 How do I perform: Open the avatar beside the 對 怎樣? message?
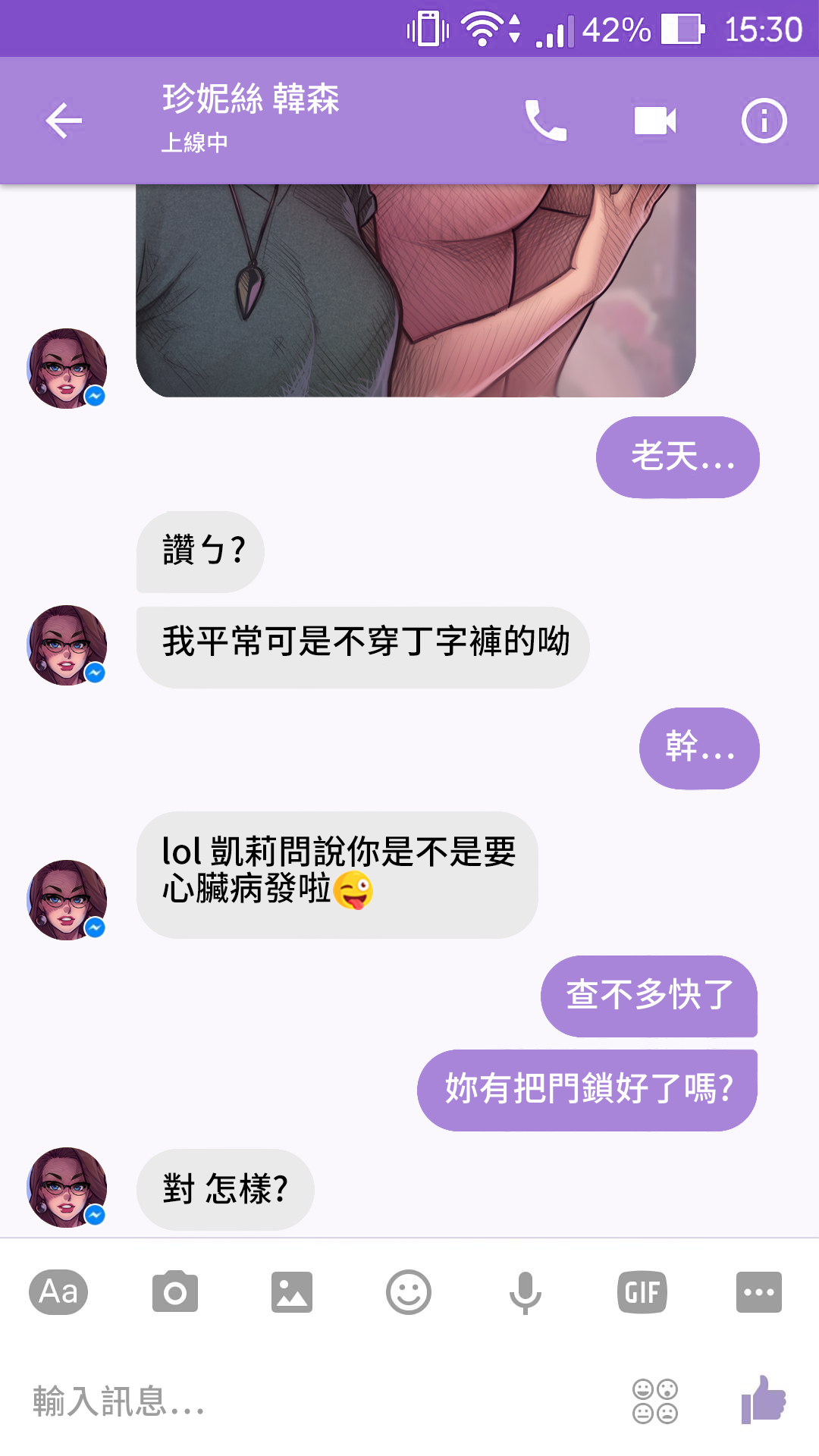67,1188
